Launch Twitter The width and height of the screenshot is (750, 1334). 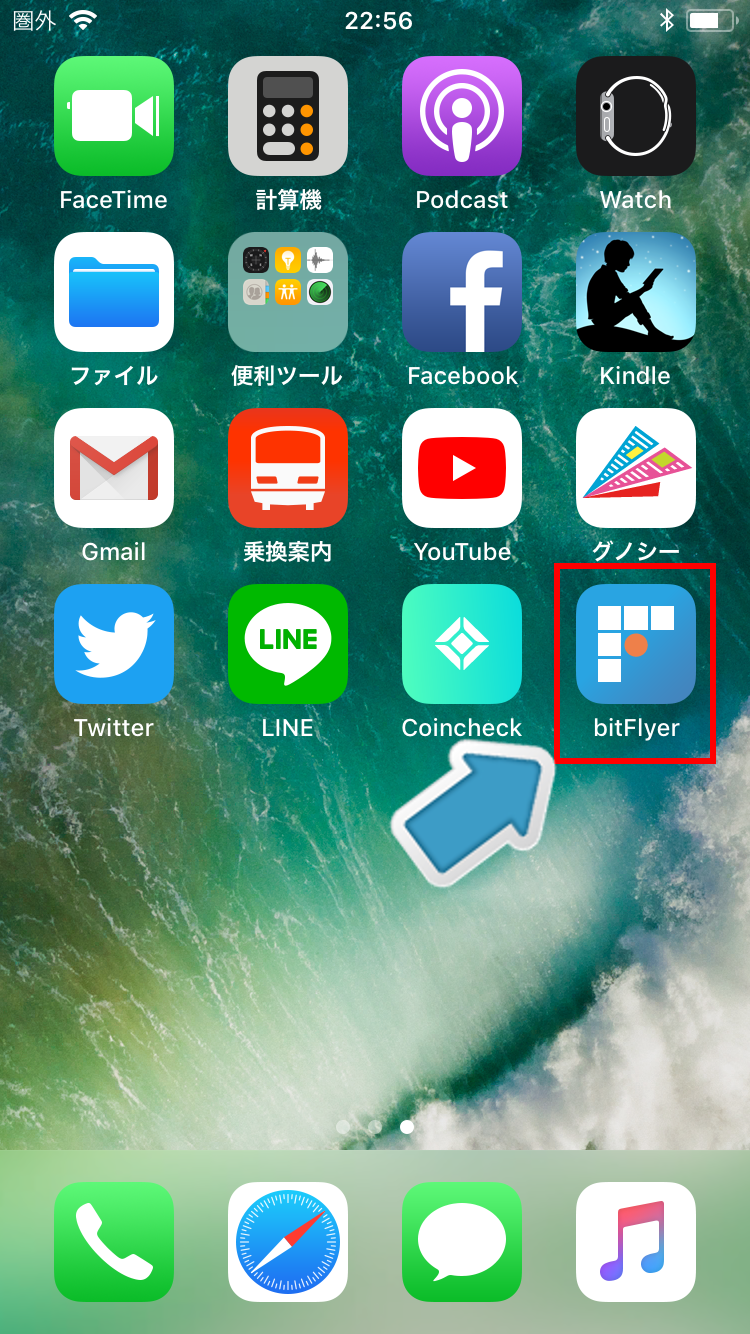(114, 644)
